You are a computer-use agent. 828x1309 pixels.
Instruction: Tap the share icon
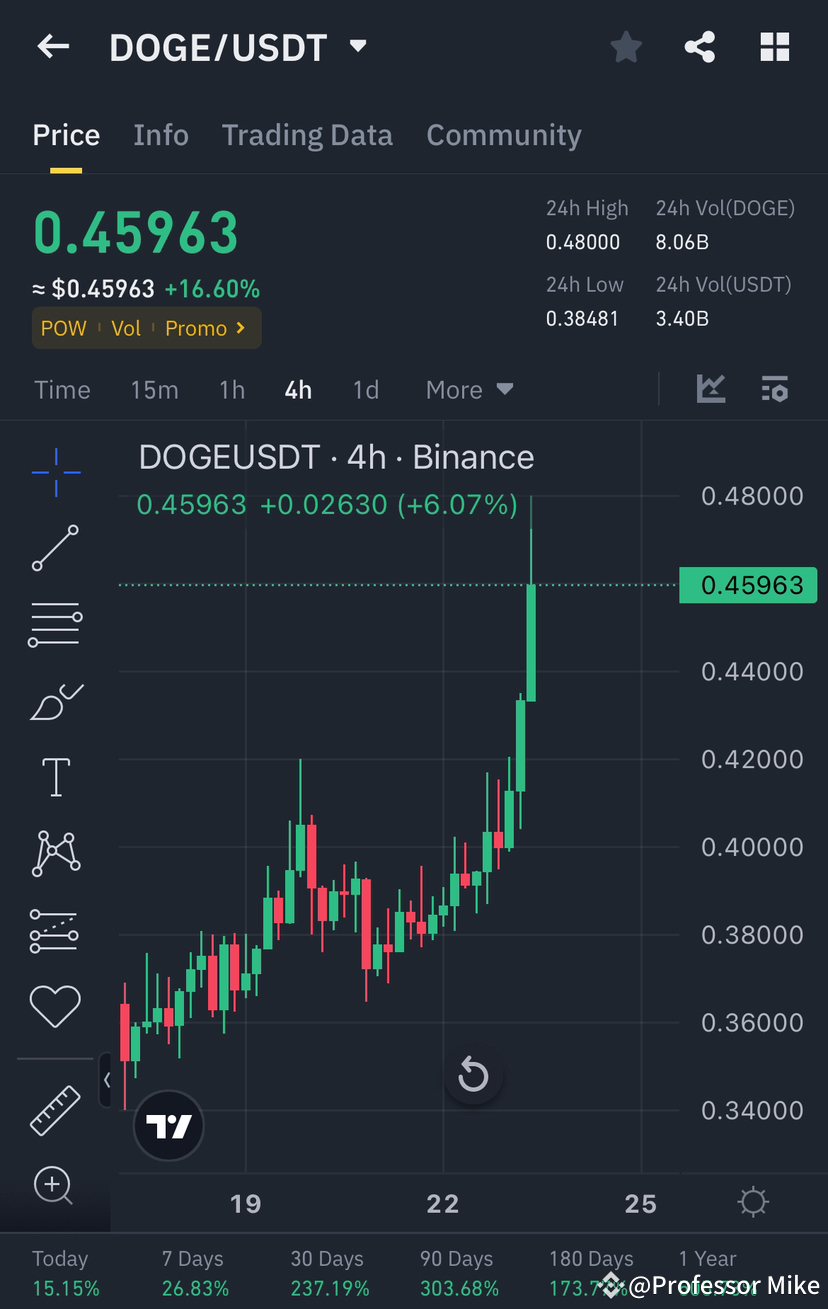699,46
